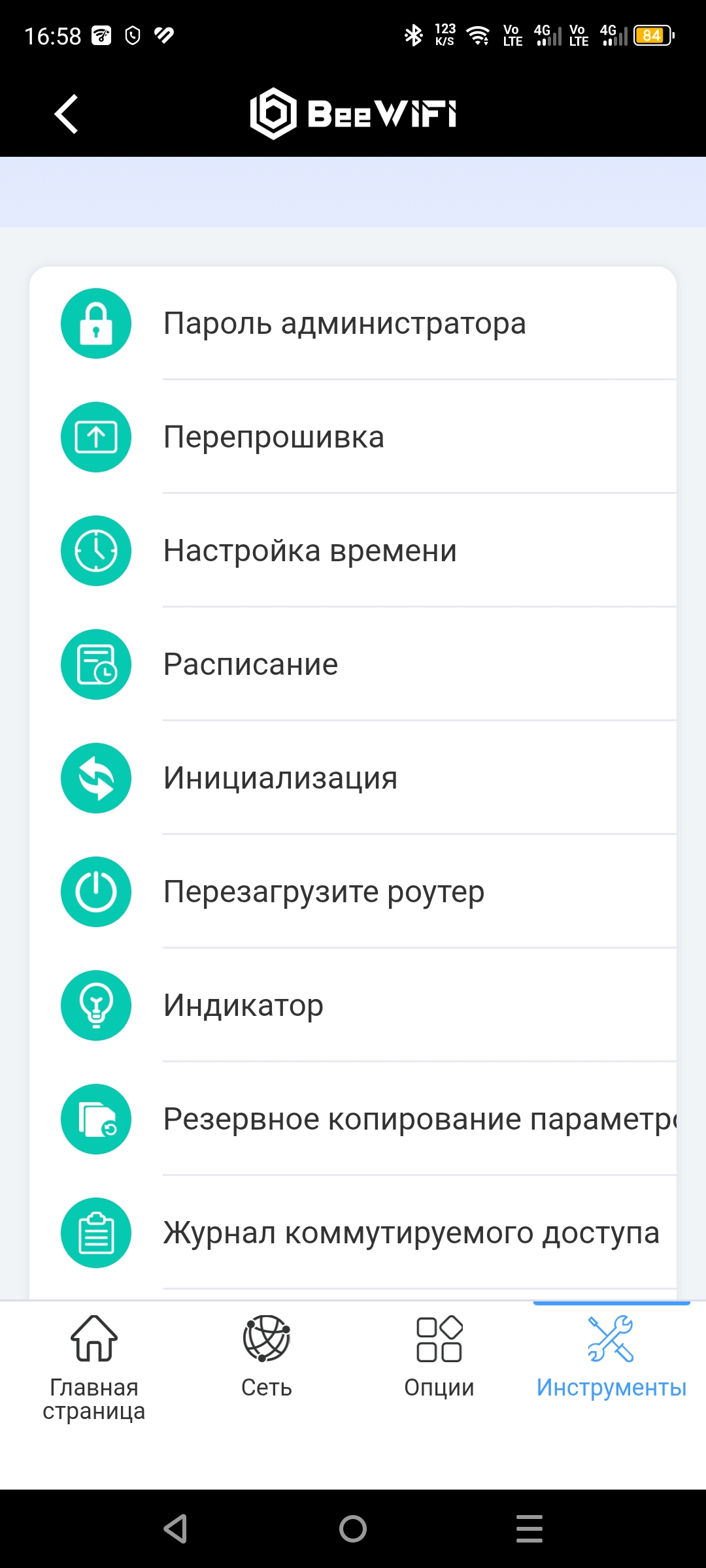Open the Расписание schedule

click(251, 664)
